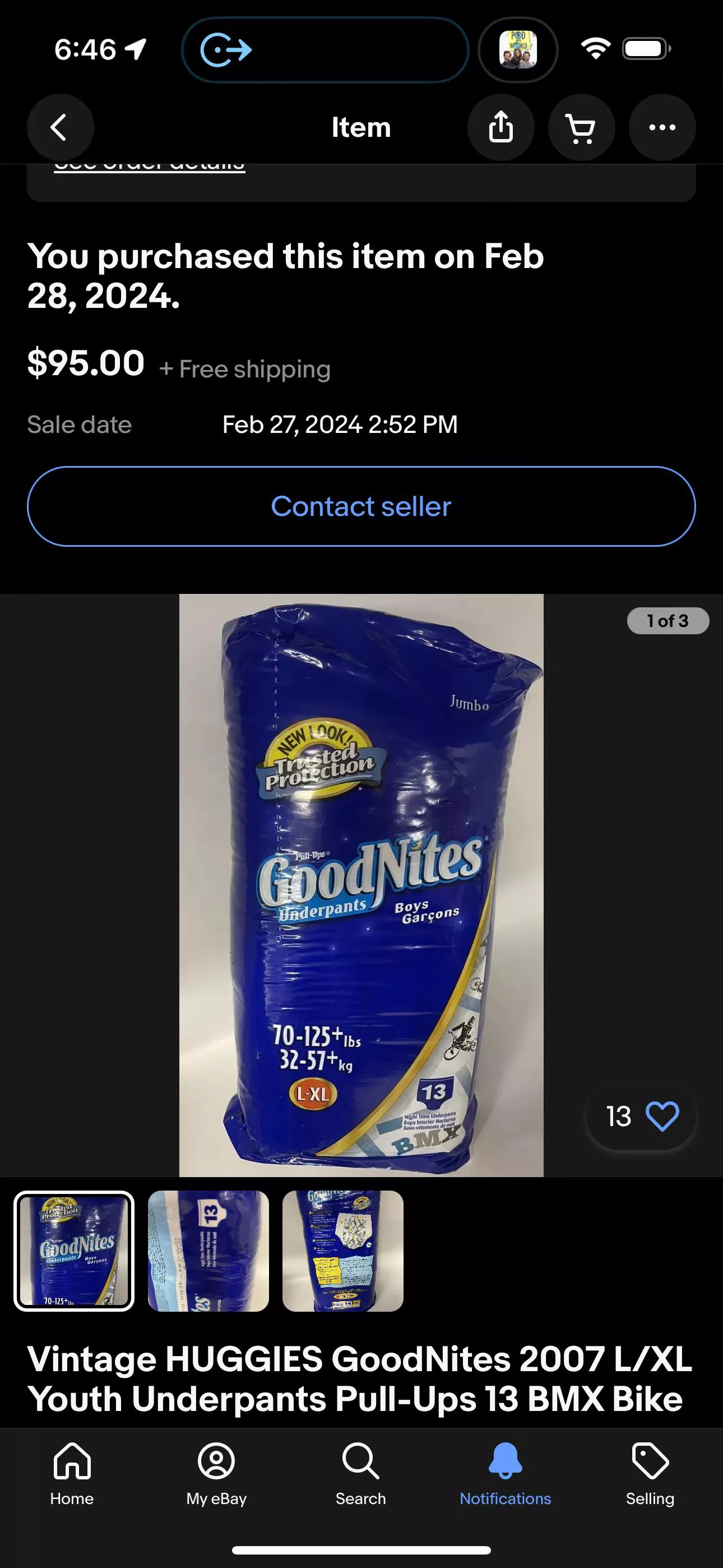723x1568 pixels.
Task: Add item to watchlist via heart
Action: tap(661, 1117)
